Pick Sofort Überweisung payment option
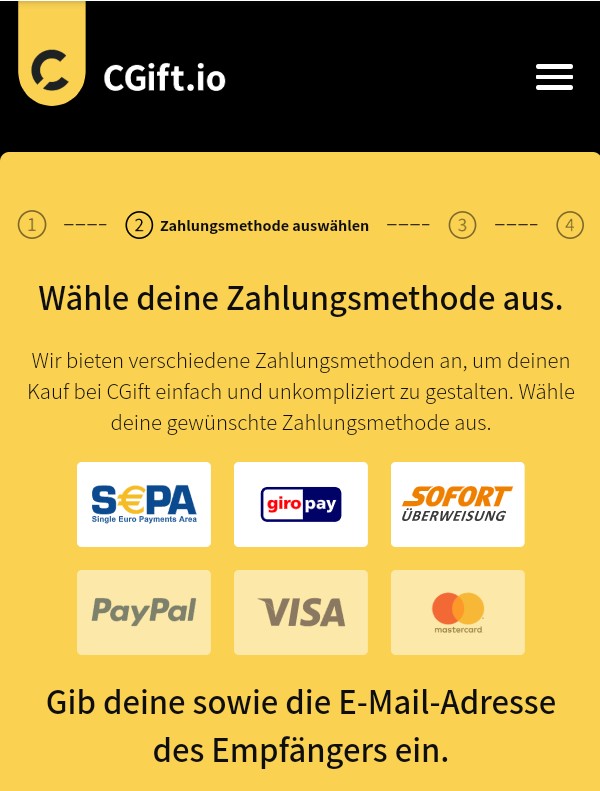This screenshot has width=600, height=791. click(x=457, y=504)
